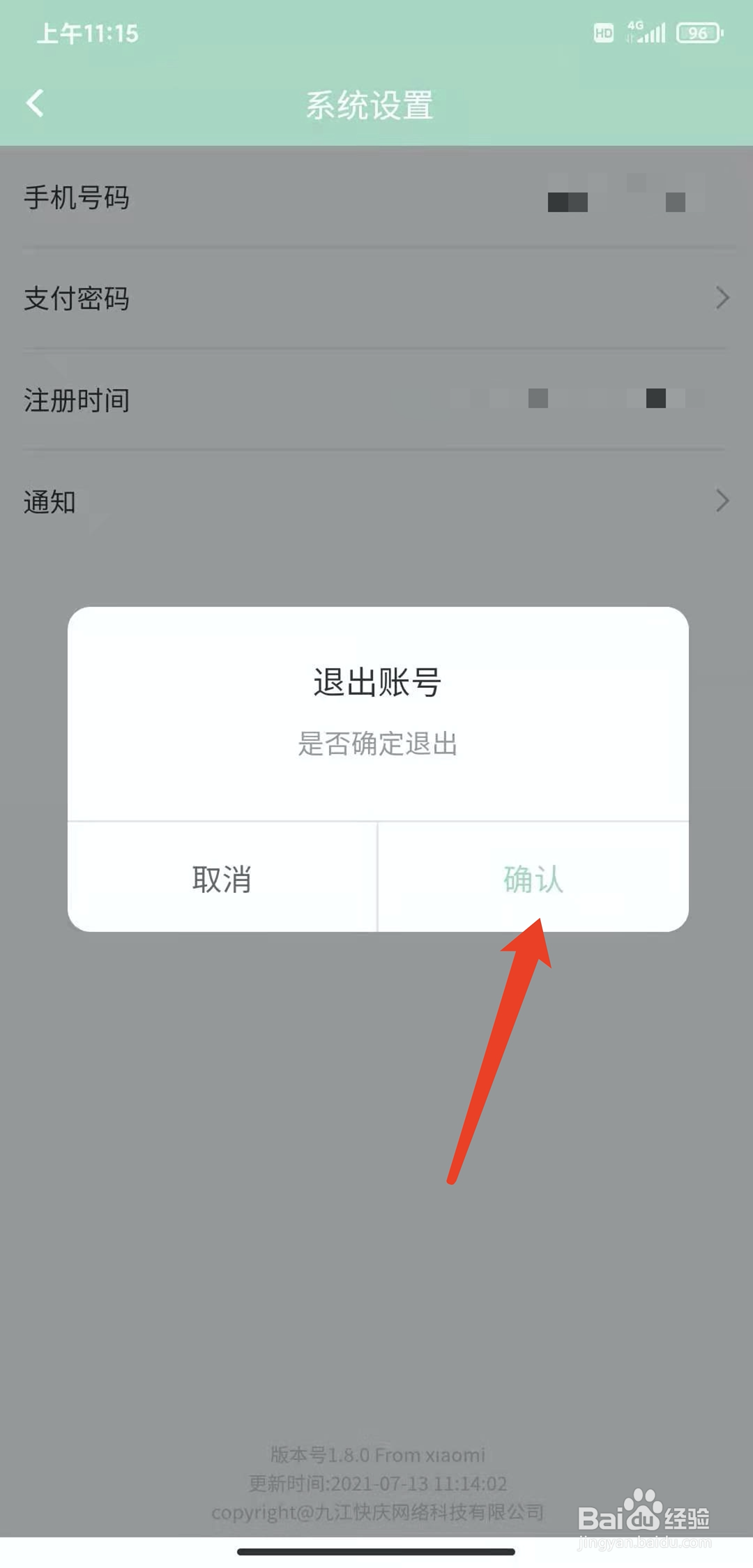
Task: Select the 注册时间 registration time row
Action: pos(376,400)
